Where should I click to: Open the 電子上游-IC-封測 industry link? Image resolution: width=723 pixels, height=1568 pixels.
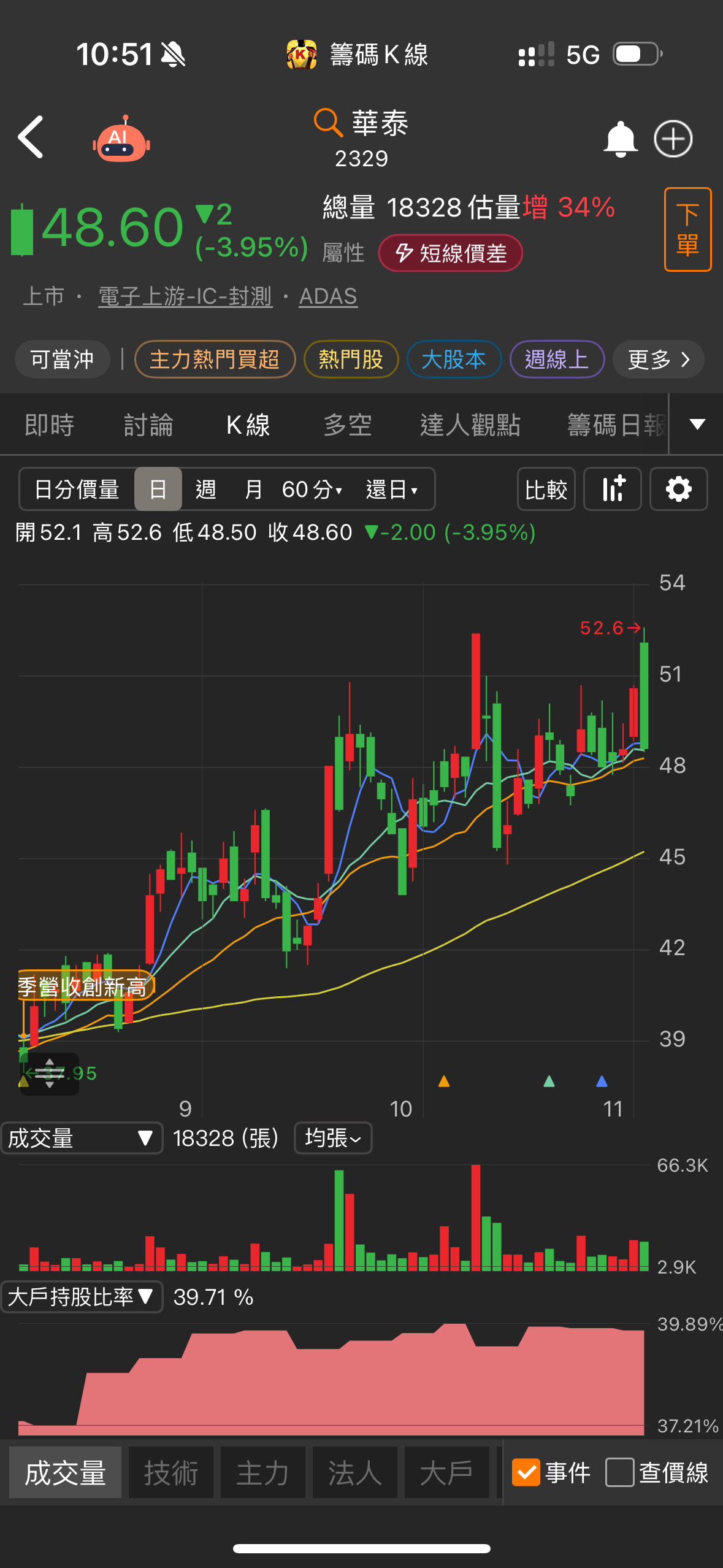pyautogui.click(x=185, y=297)
